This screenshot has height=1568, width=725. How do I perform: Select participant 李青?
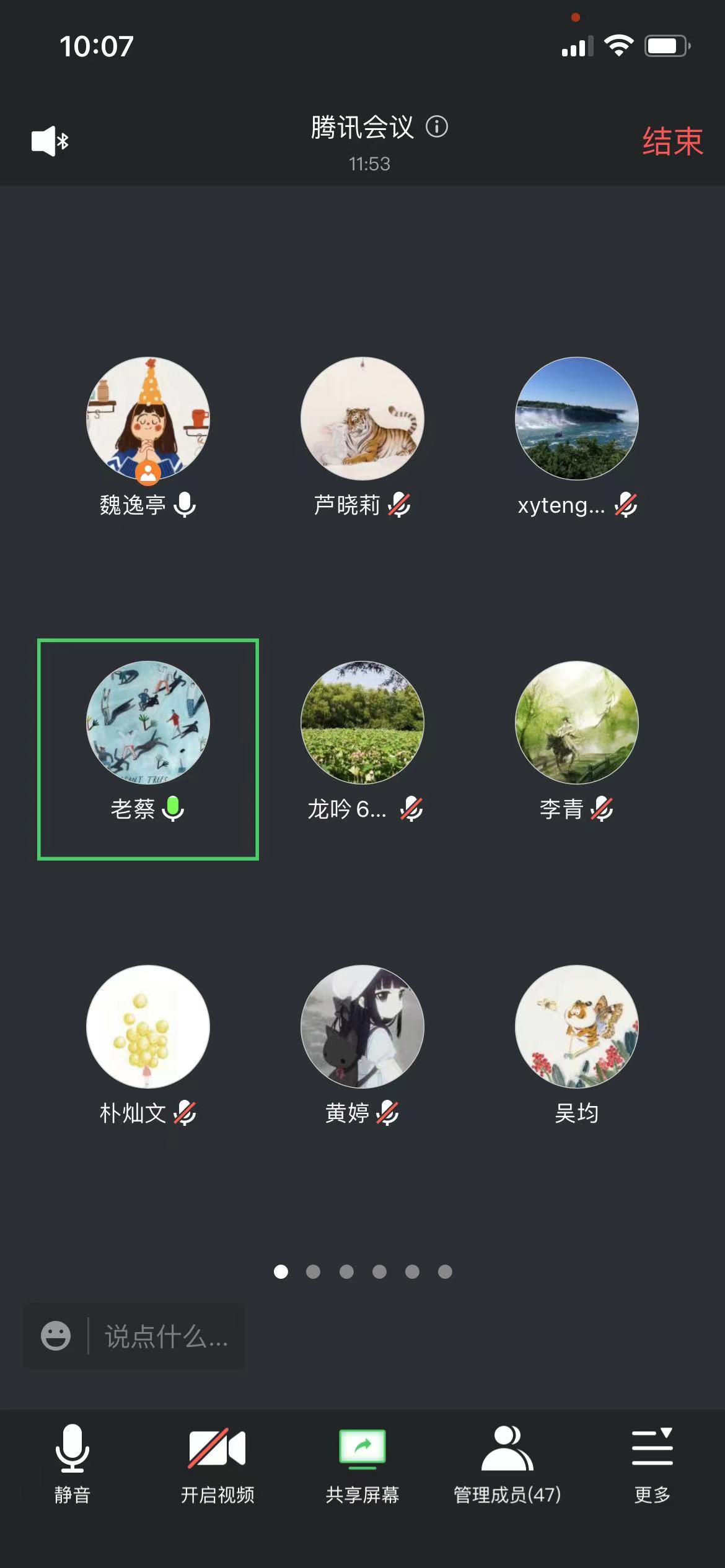tap(577, 723)
